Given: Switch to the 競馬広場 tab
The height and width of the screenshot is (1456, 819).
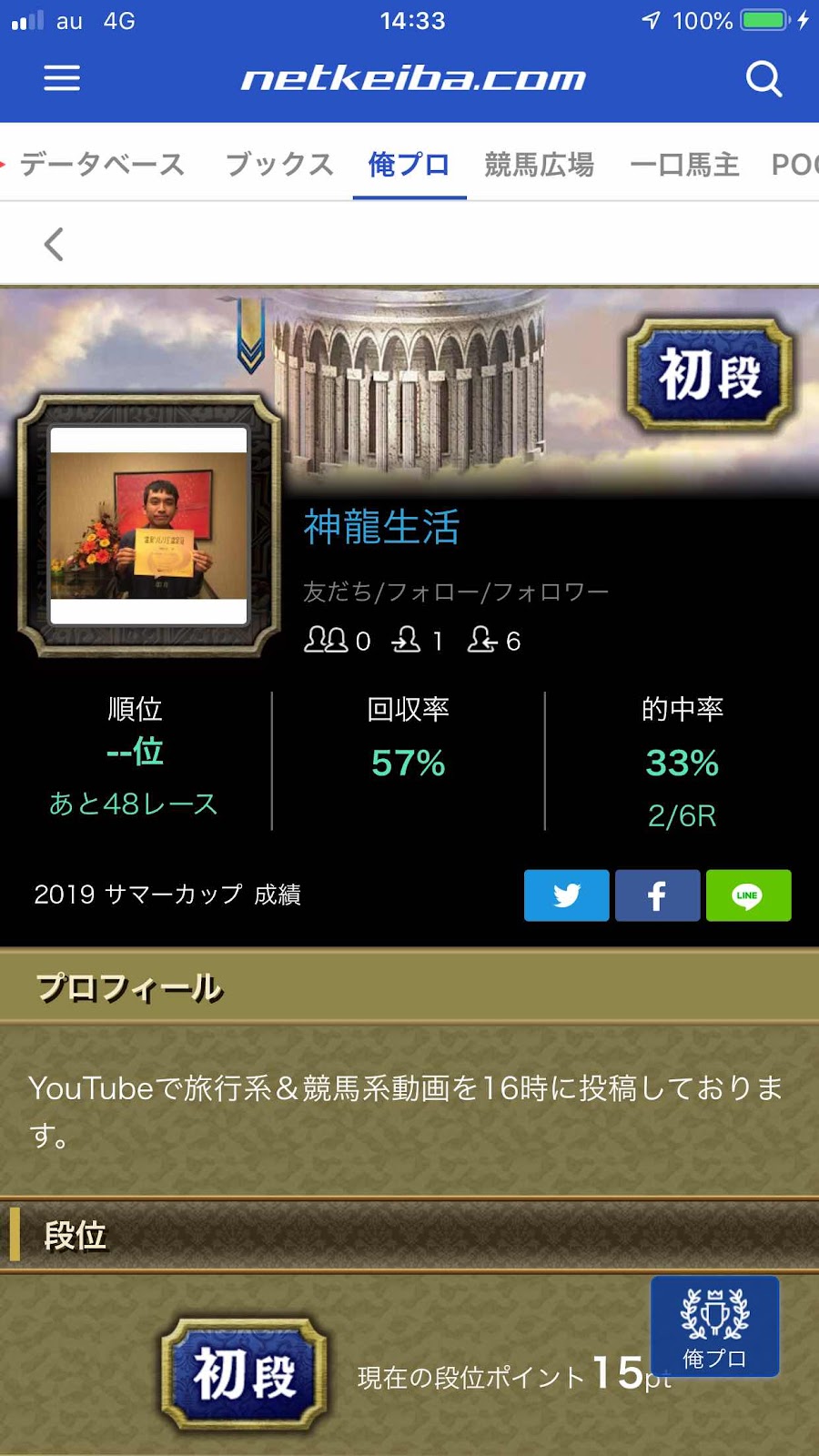Looking at the screenshot, I should point(539,165).
